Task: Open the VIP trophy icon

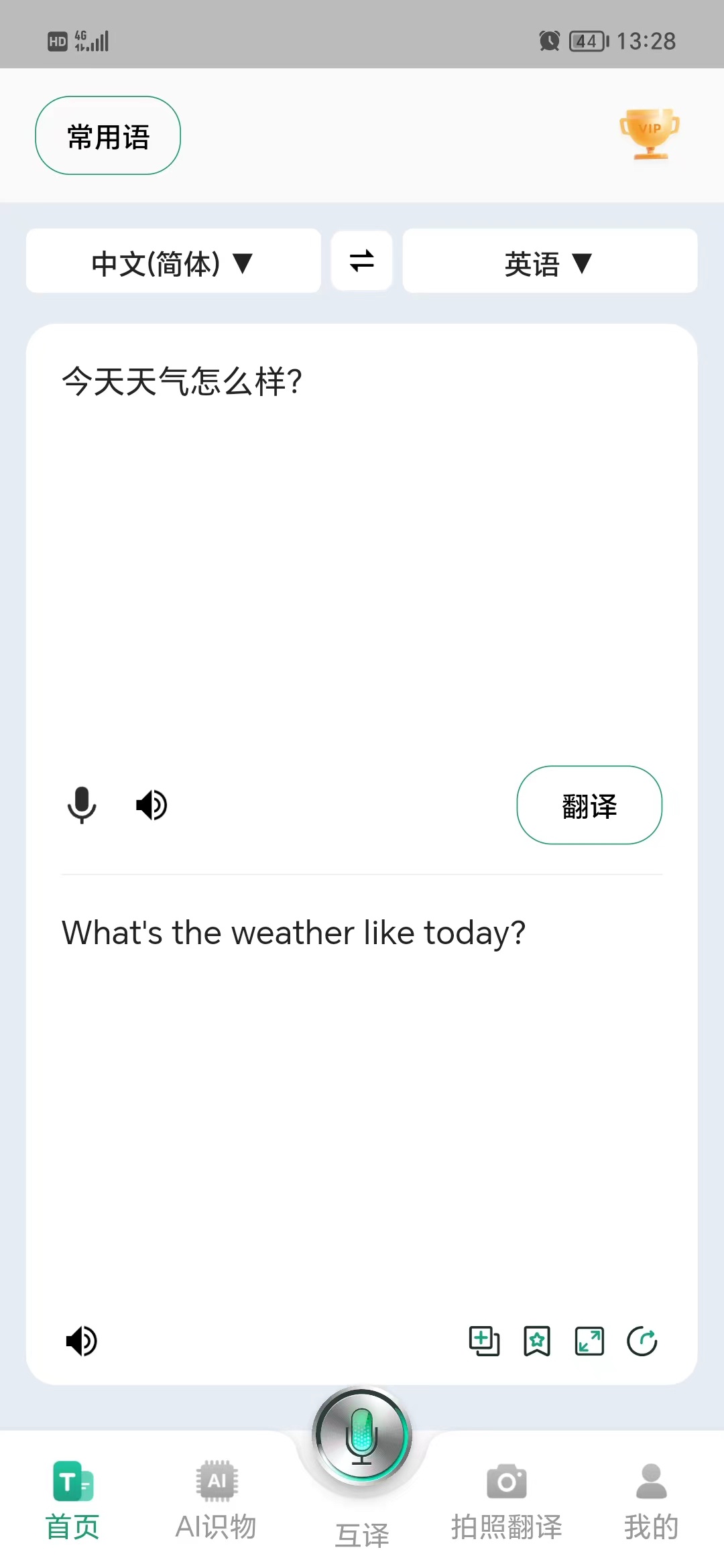Action: tap(649, 134)
